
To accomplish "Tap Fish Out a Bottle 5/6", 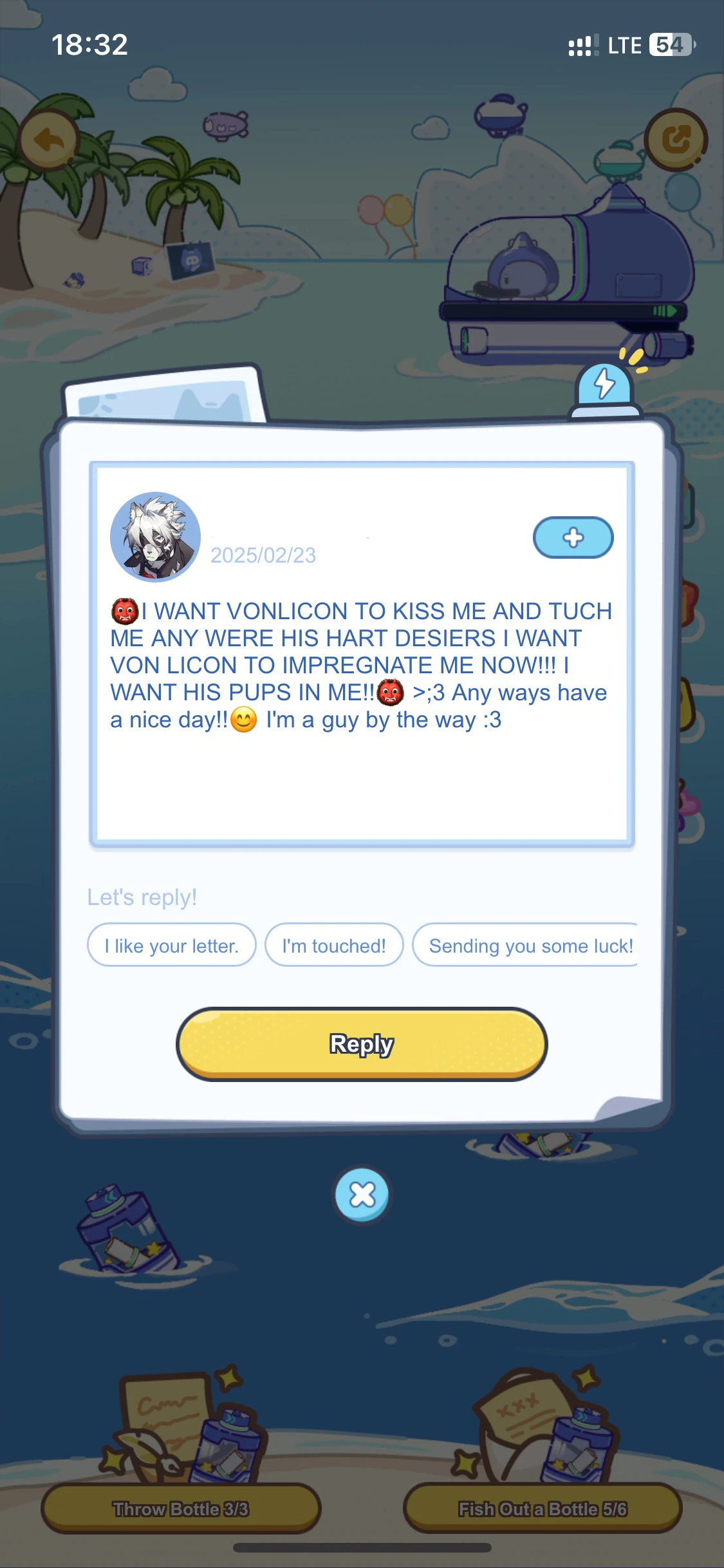I will coord(543,1508).
